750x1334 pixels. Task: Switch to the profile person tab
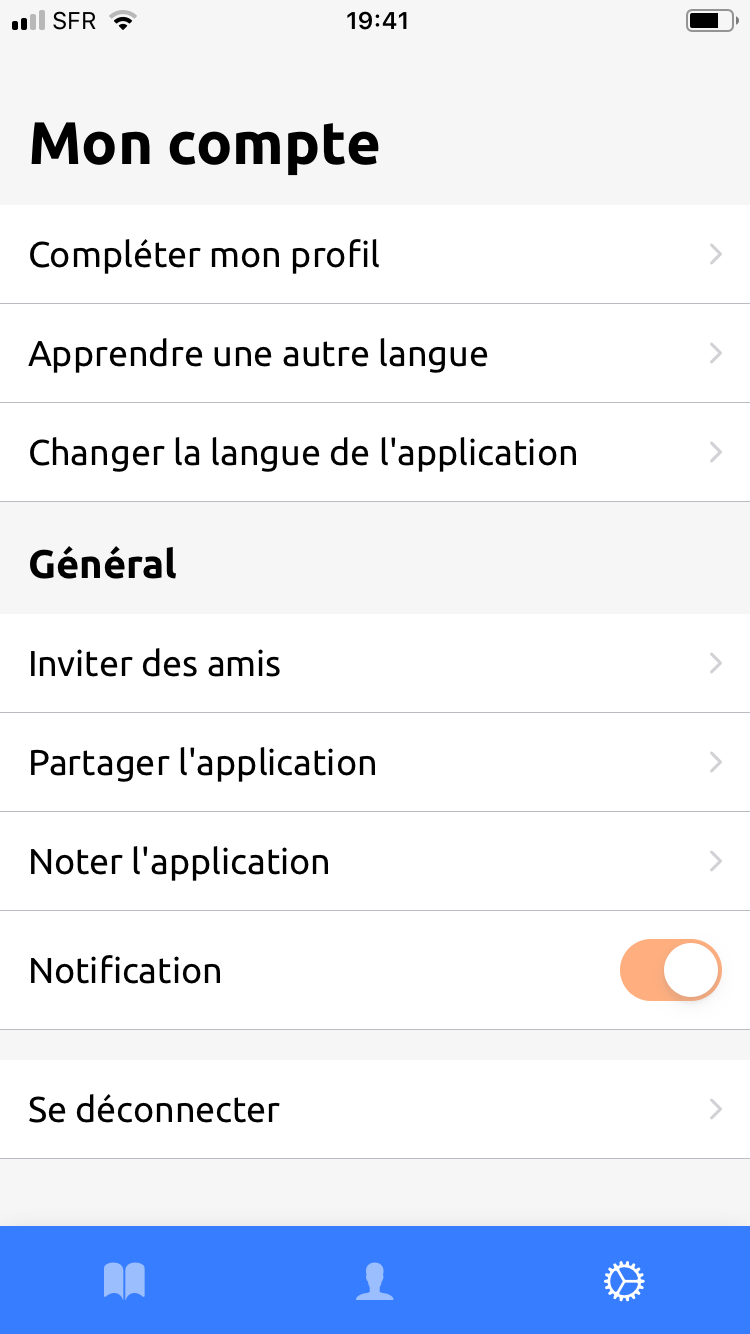tap(375, 1281)
